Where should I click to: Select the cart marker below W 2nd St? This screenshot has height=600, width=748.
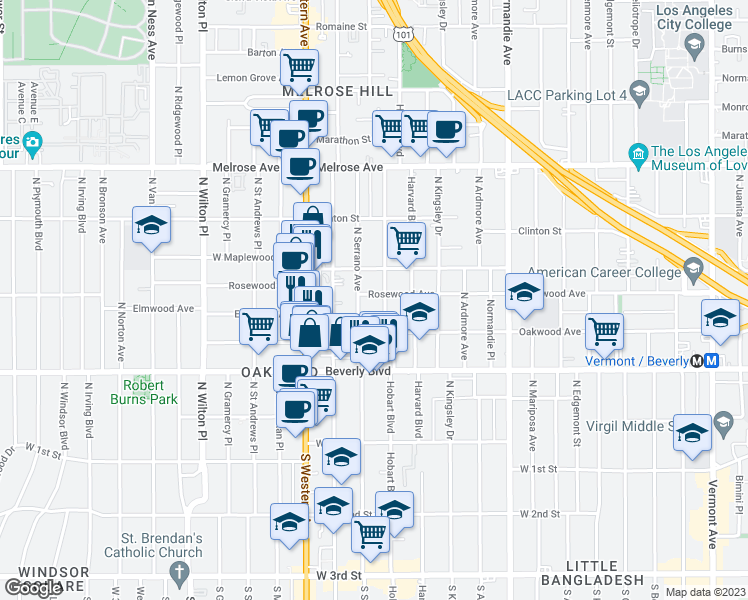370,536
